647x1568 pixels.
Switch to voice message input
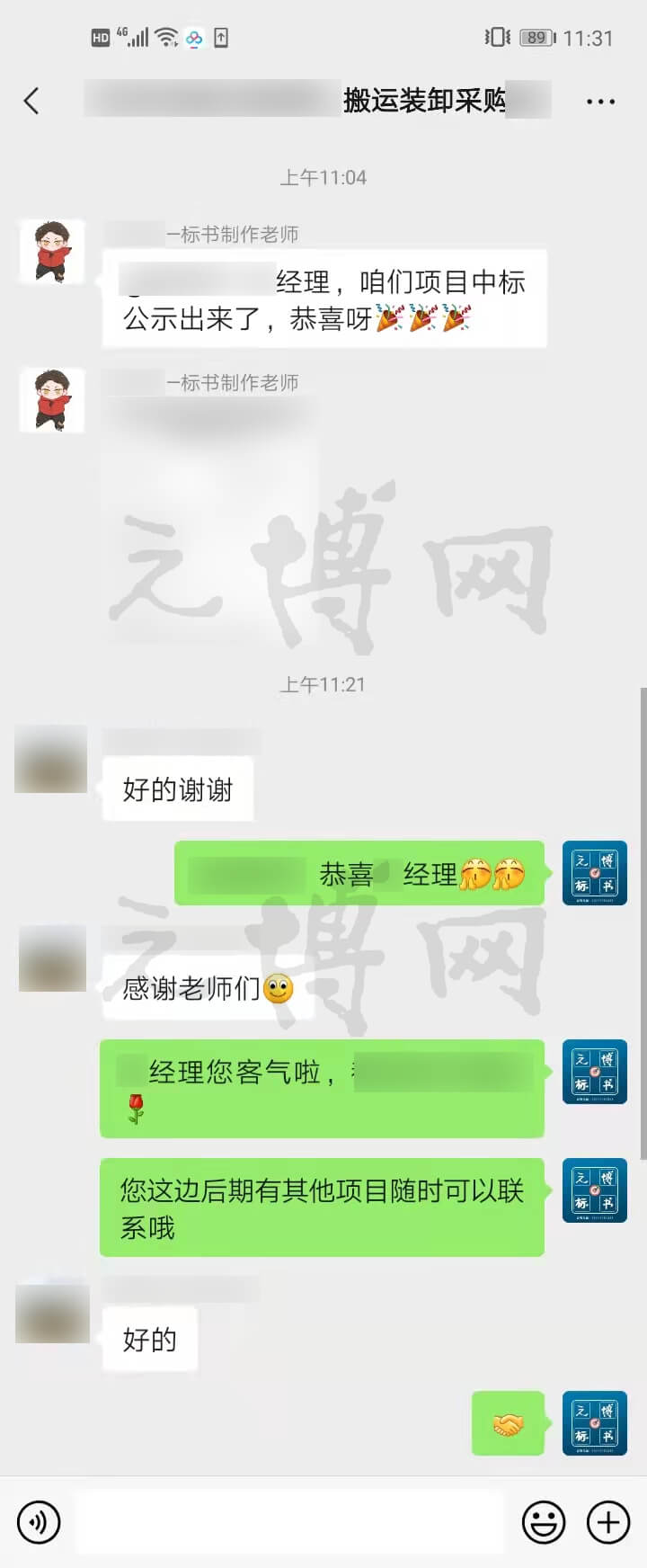point(39,1522)
